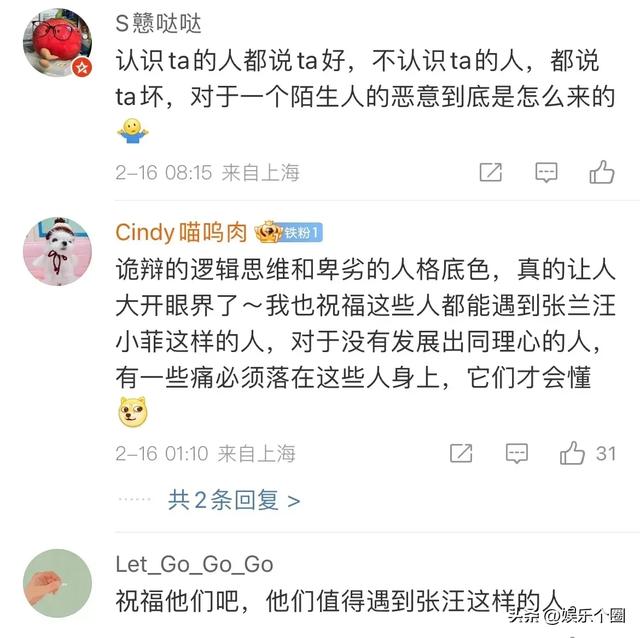Like Cindy喵呜肉's comment with 31 likes
The width and height of the screenshot is (640, 638).
pyautogui.click(x=573, y=453)
